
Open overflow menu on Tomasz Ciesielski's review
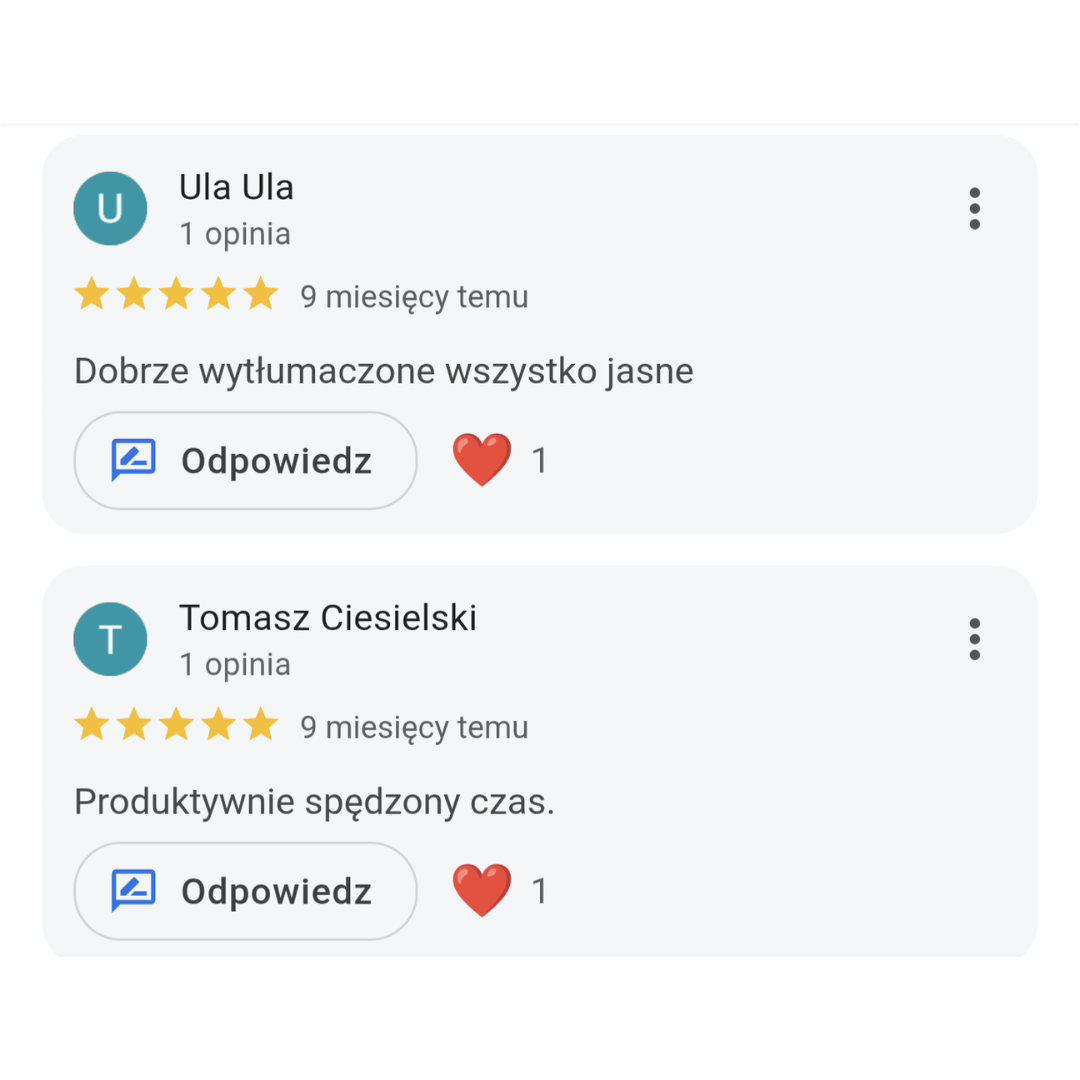(974, 639)
